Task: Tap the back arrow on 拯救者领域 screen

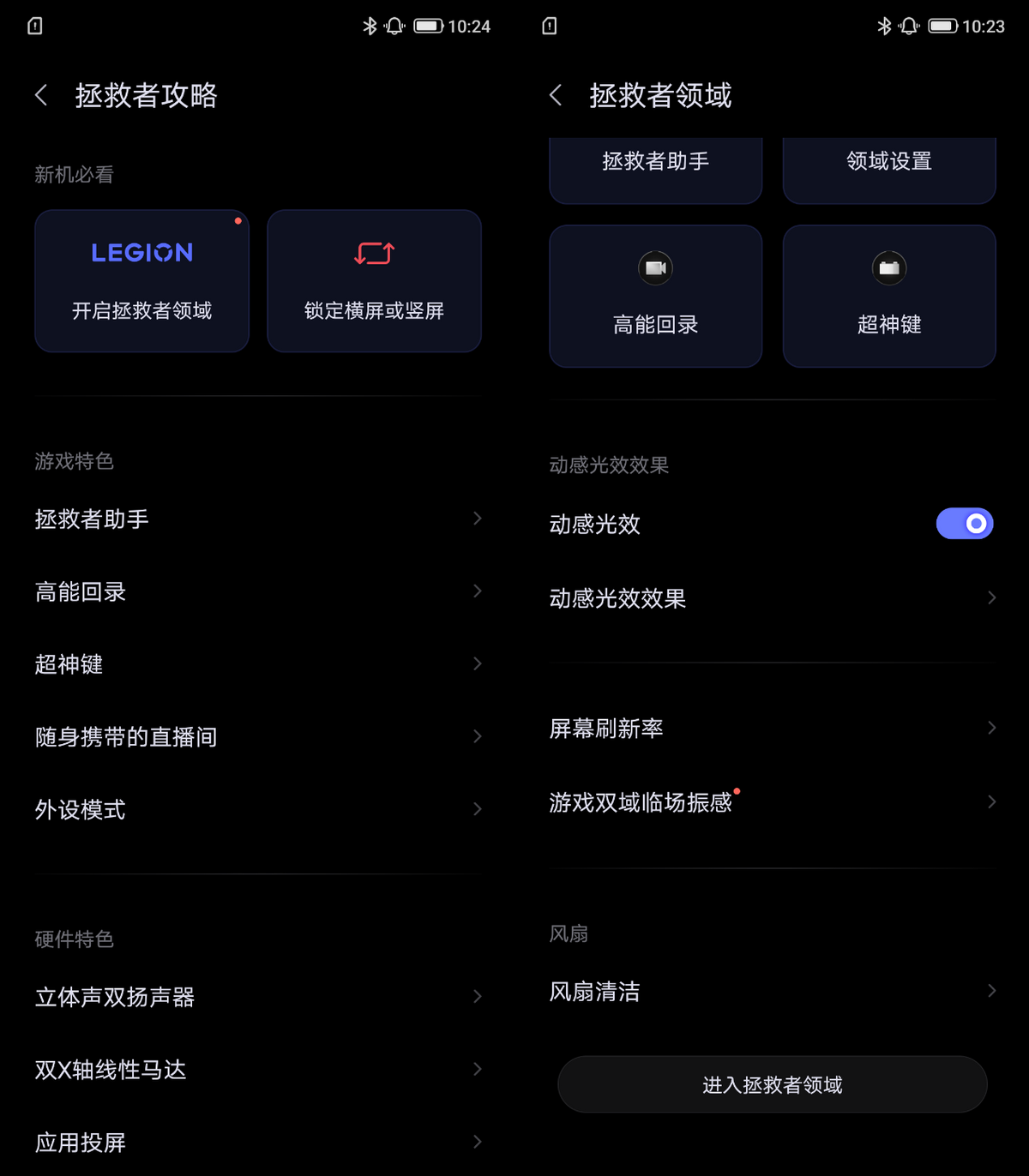Action: point(555,95)
